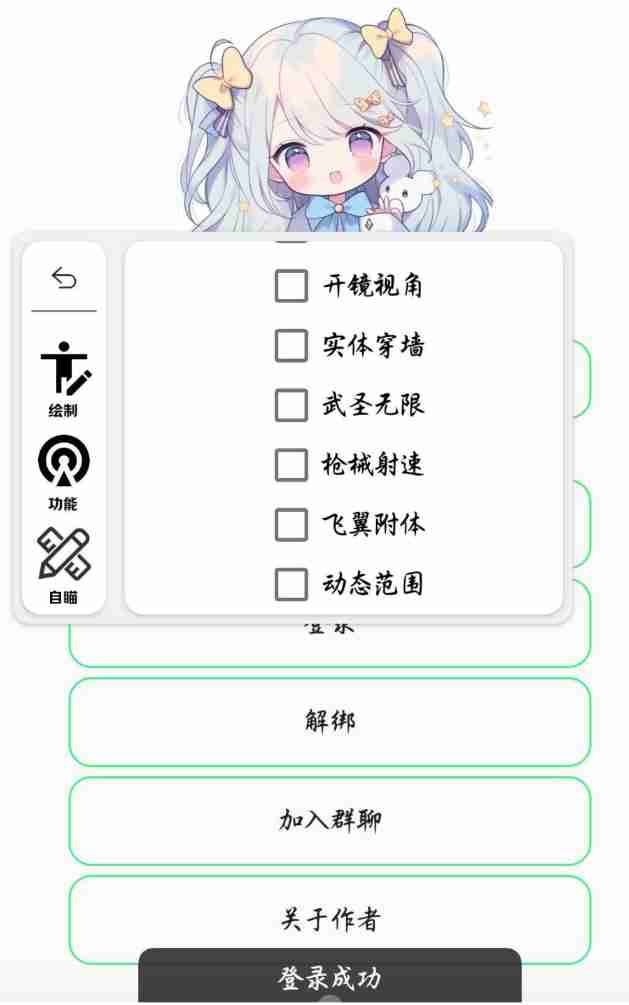Enable the 开镜视角 checkbox
Viewport: 629px width, 1005px height.
point(291,286)
